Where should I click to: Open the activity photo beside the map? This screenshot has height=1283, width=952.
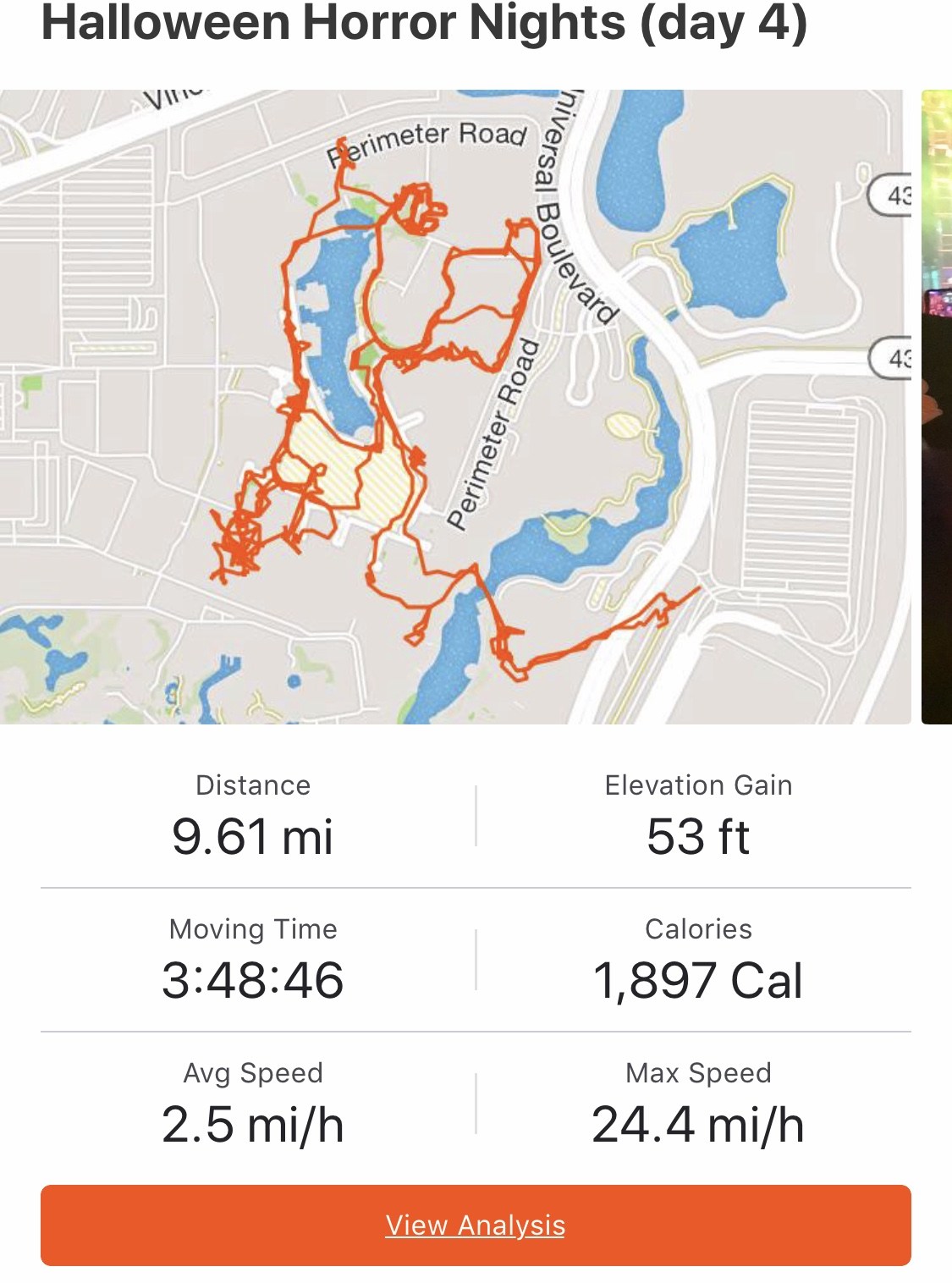[937, 406]
